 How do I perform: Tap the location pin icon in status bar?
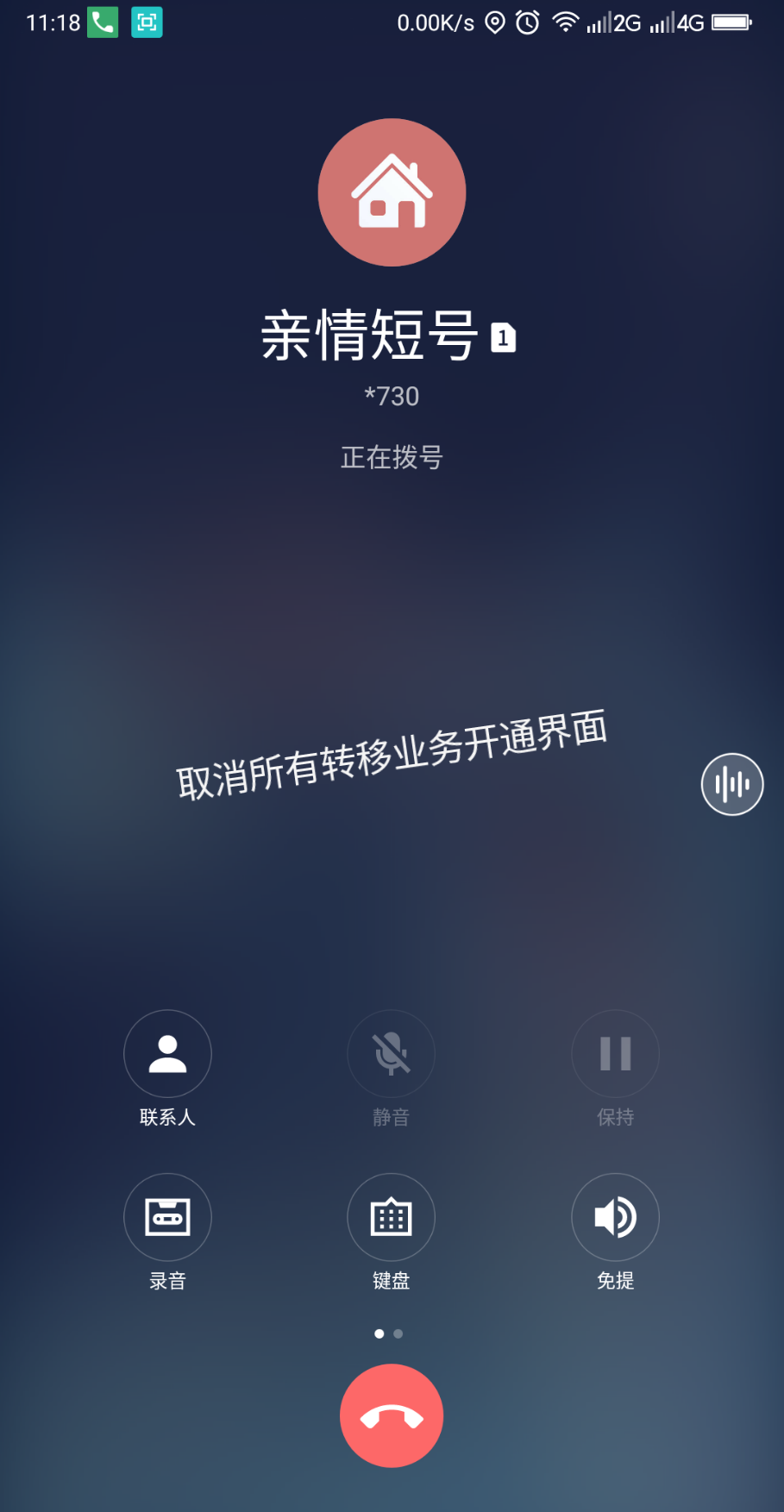[493, 22]
